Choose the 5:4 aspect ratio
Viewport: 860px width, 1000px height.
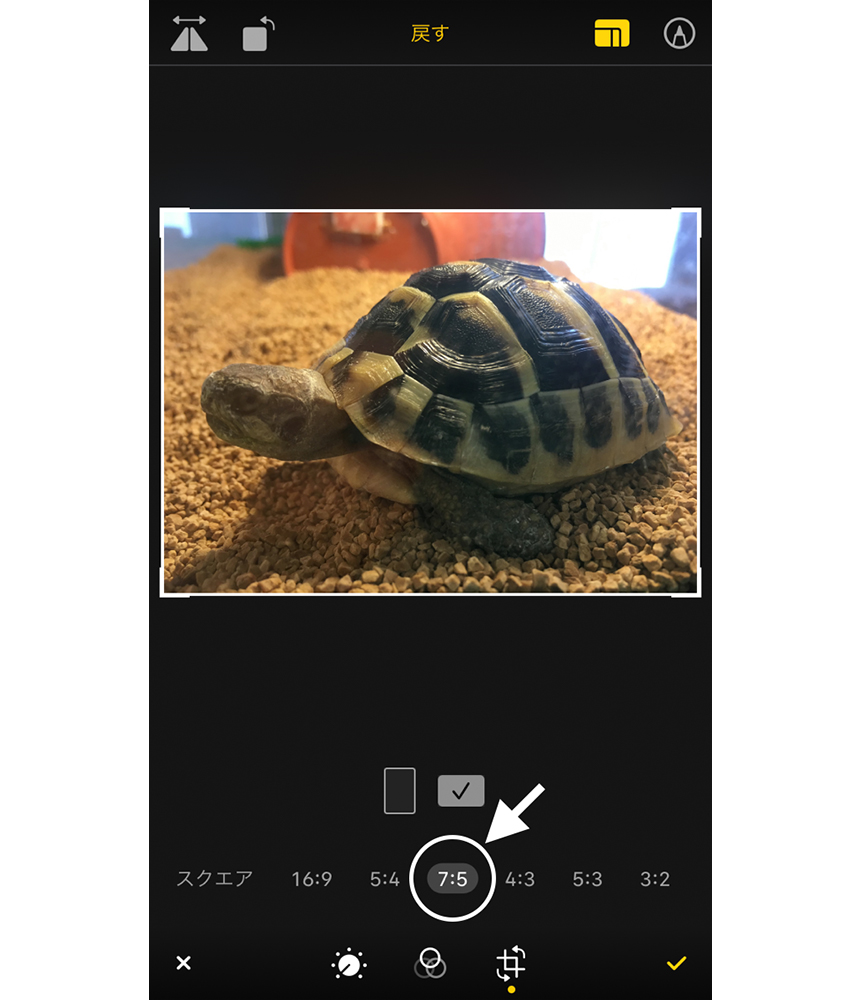(385, 879)
